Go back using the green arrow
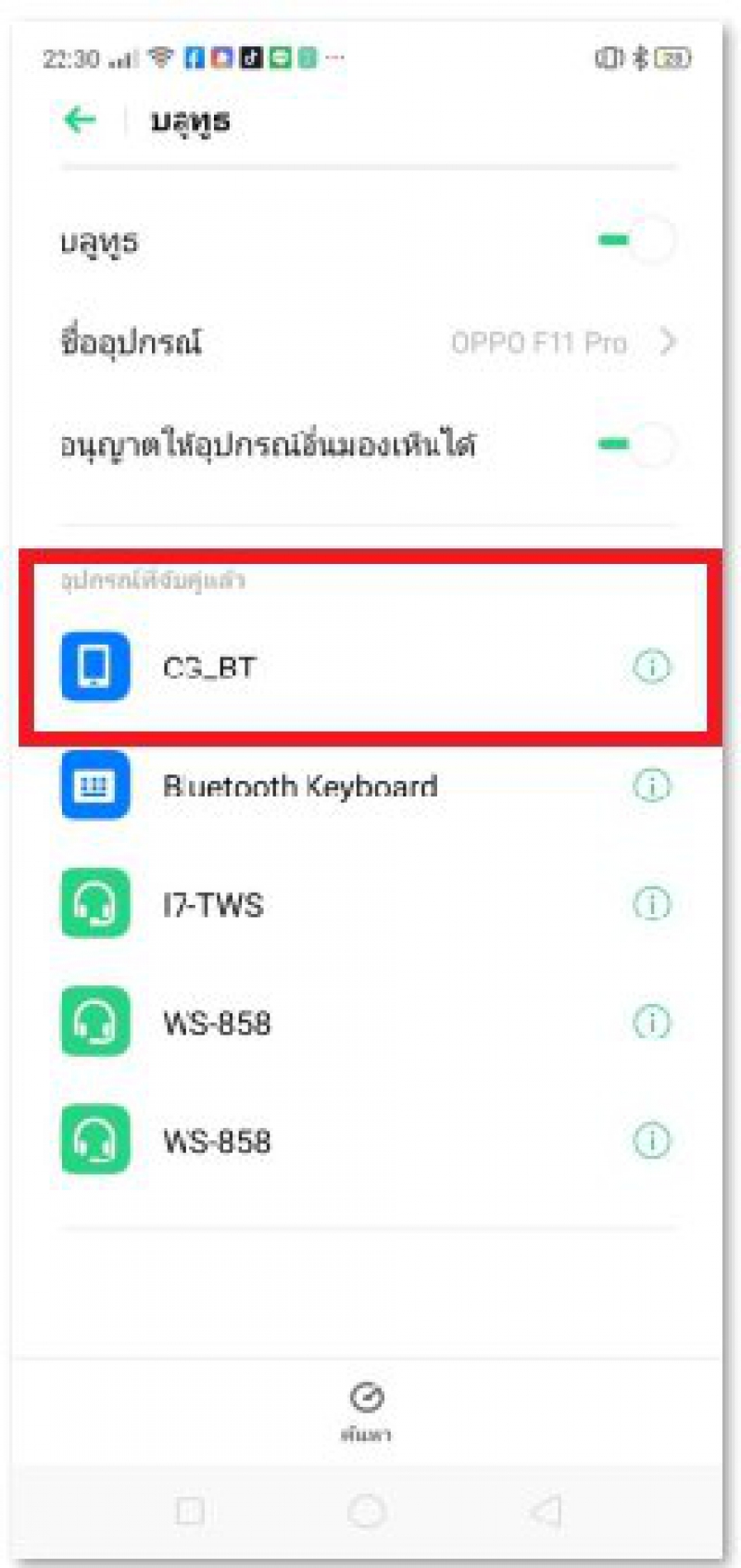This screenshot has height=1568, width=741. (81, 119)
